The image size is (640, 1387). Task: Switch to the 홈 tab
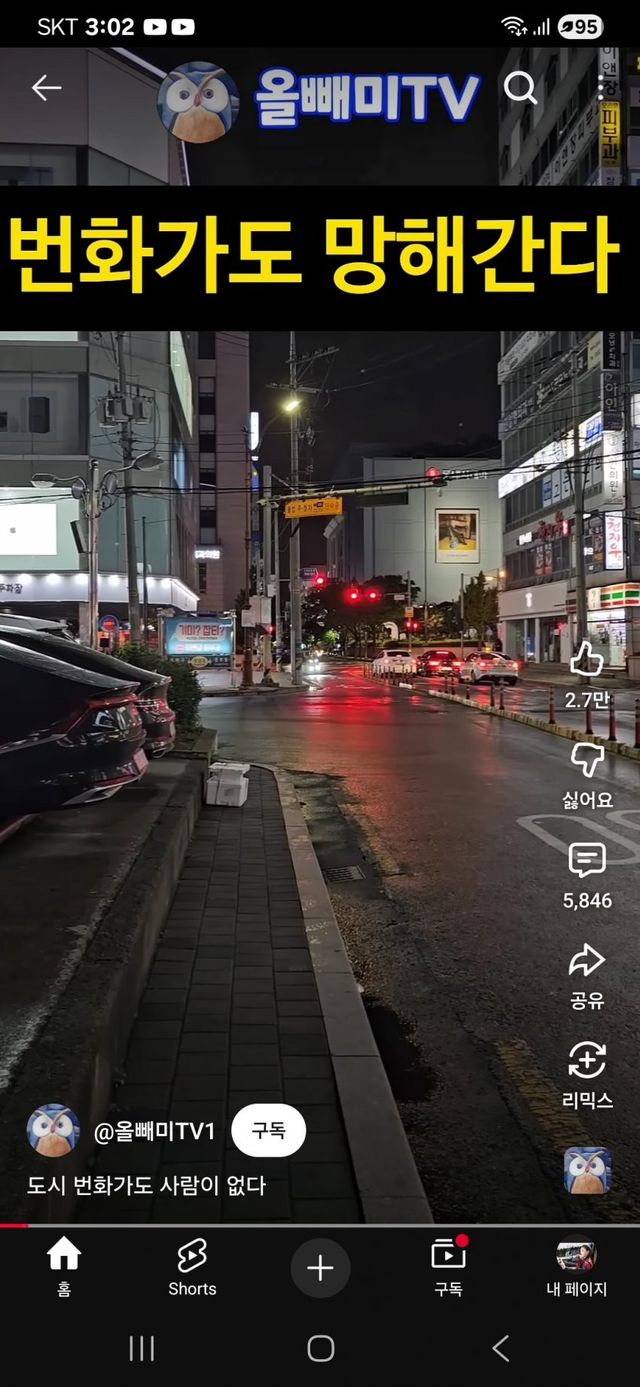pos(64,1266)
